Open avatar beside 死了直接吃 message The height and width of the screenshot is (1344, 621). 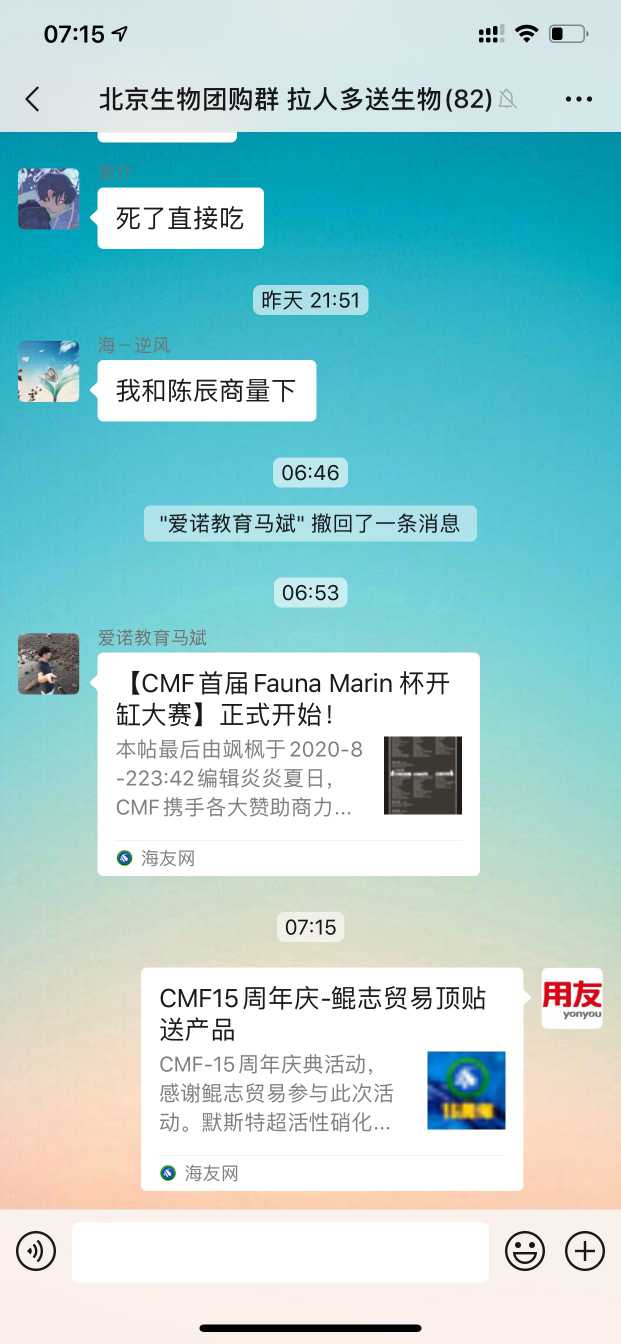[x=48, y=199]
